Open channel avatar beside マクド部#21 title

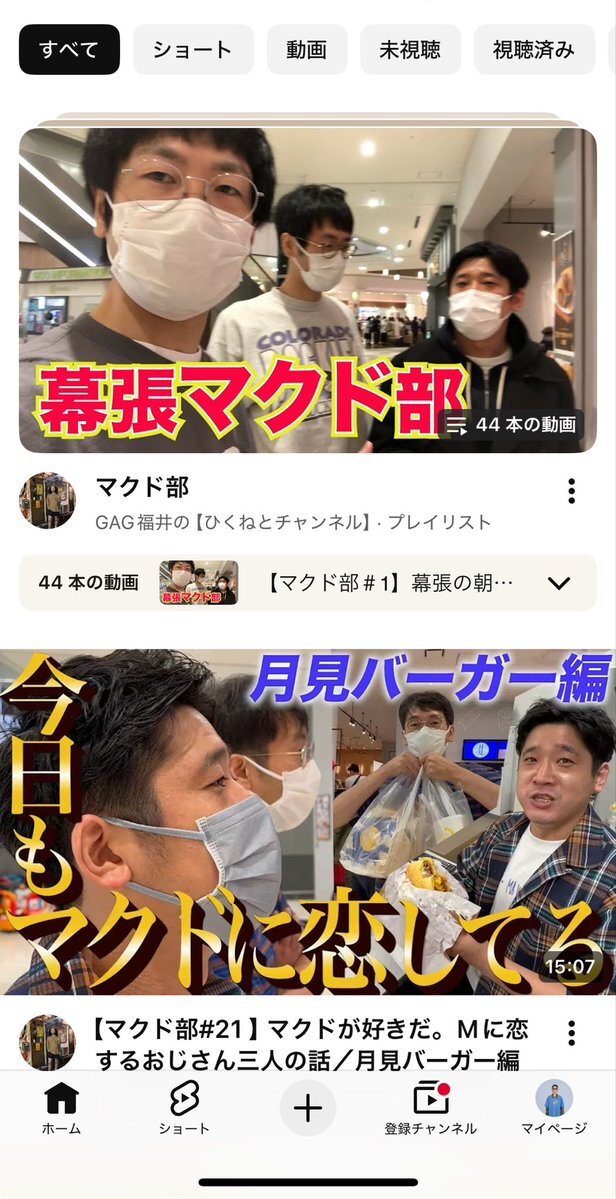point(47,1043)
